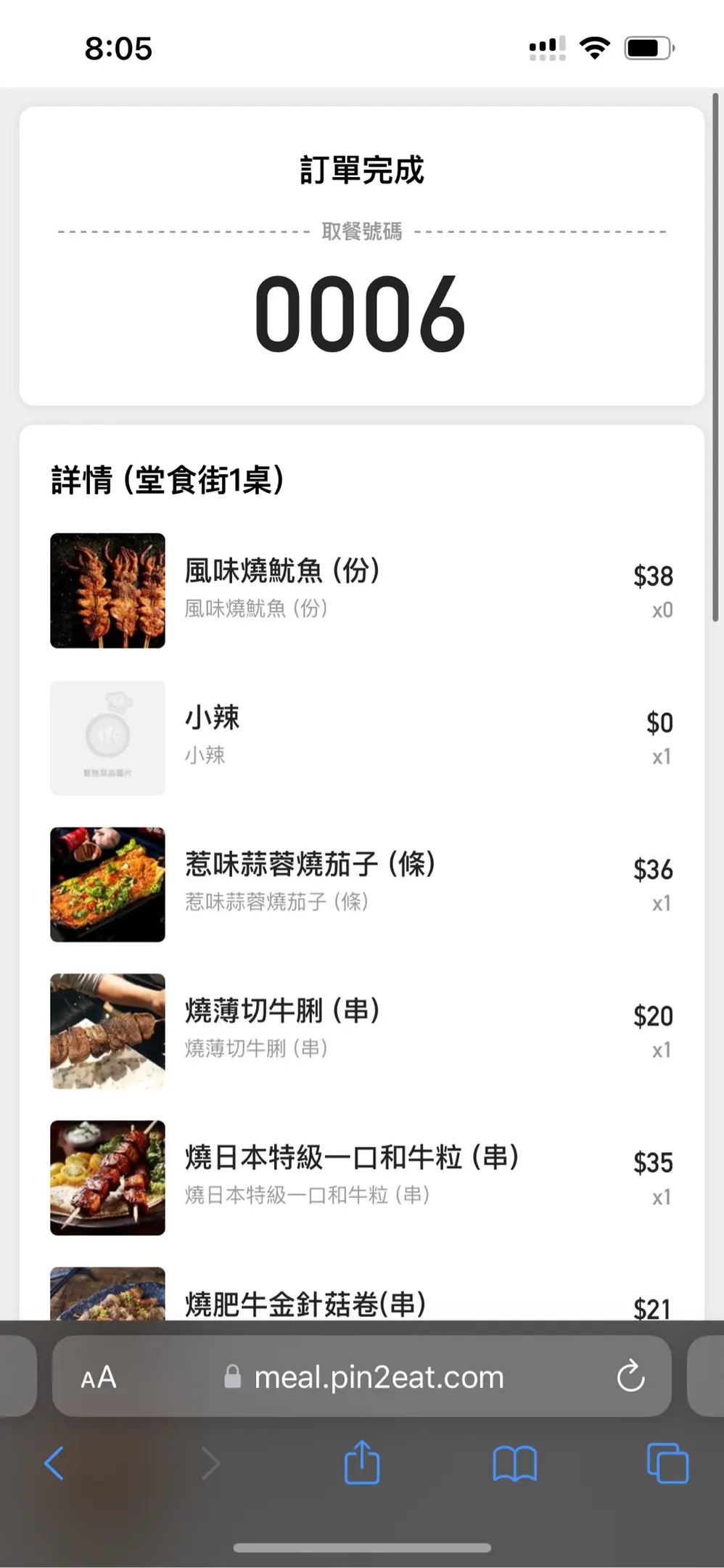Open the AA page settings menu
Image resolution: width=724 pixels, height=1568 pixels.
click(x=99, y=1377)
